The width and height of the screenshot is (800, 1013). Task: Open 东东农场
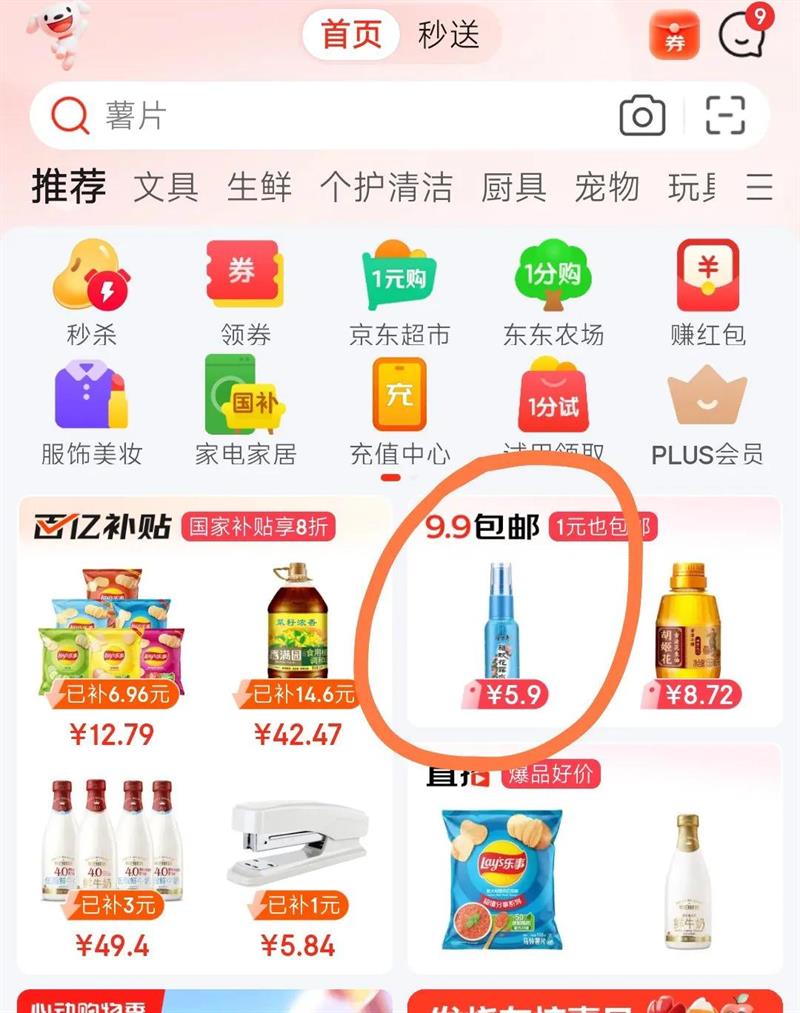553,290
